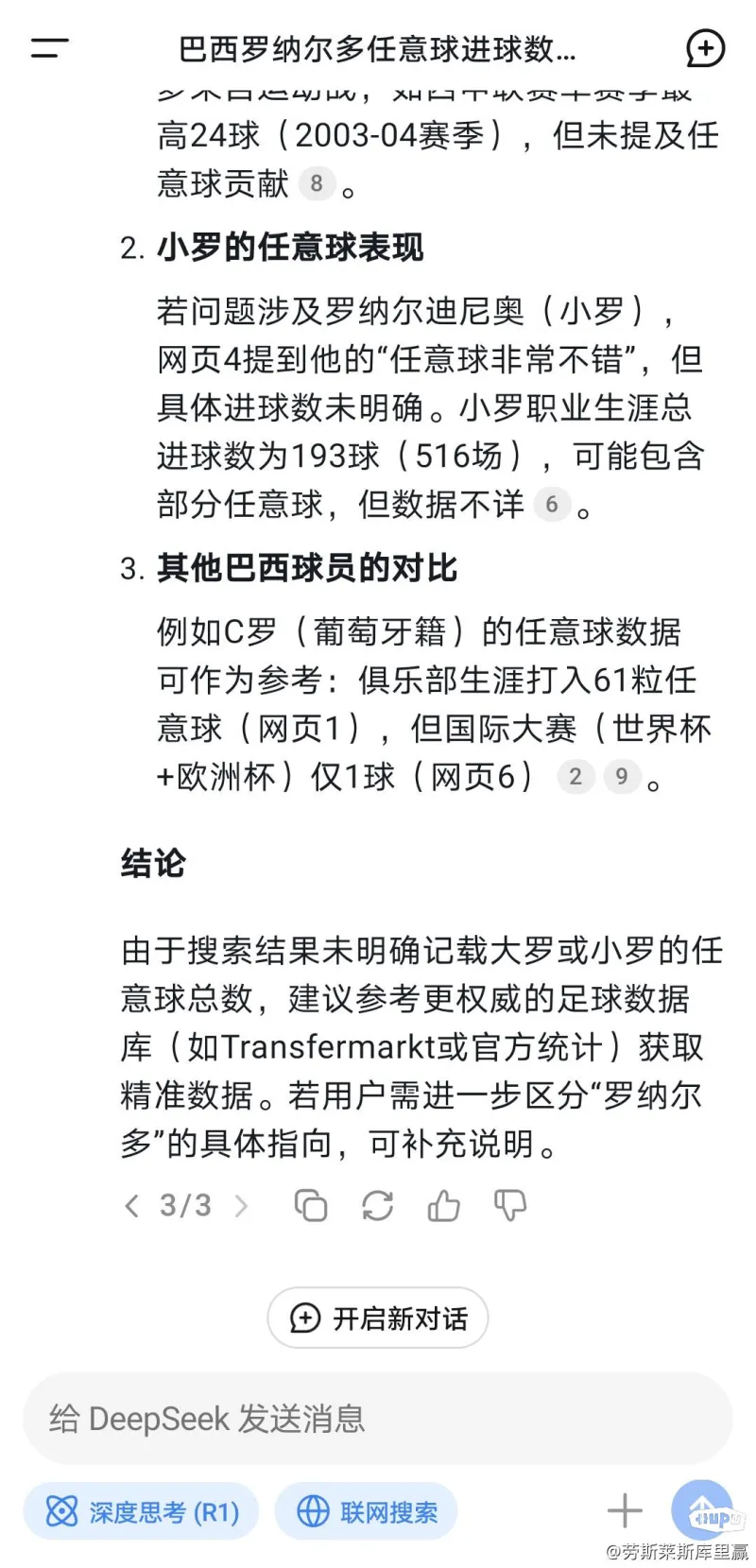This screenshot has height=1568, width=756.
Task: Open the sidebar menu
Action: [49, 48]
